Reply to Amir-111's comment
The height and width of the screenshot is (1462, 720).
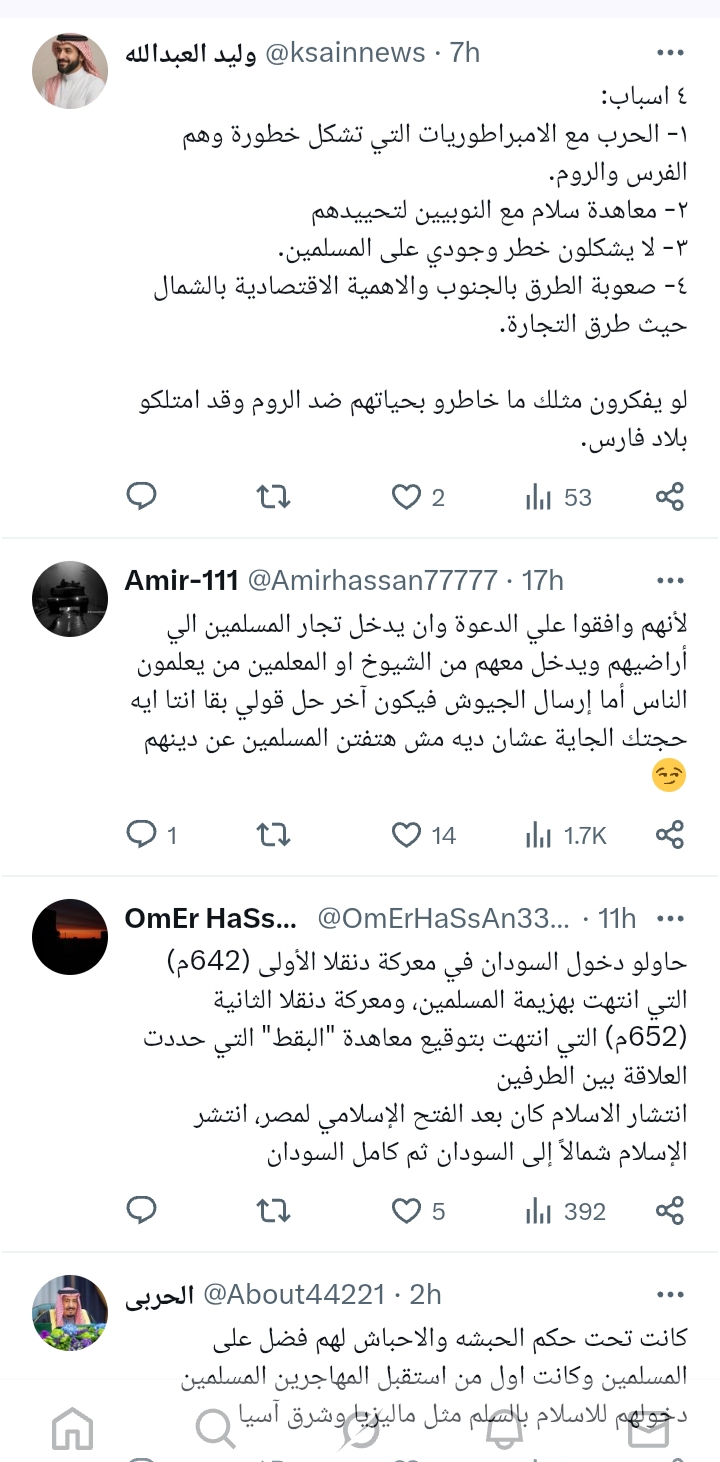tap(142, 834)
